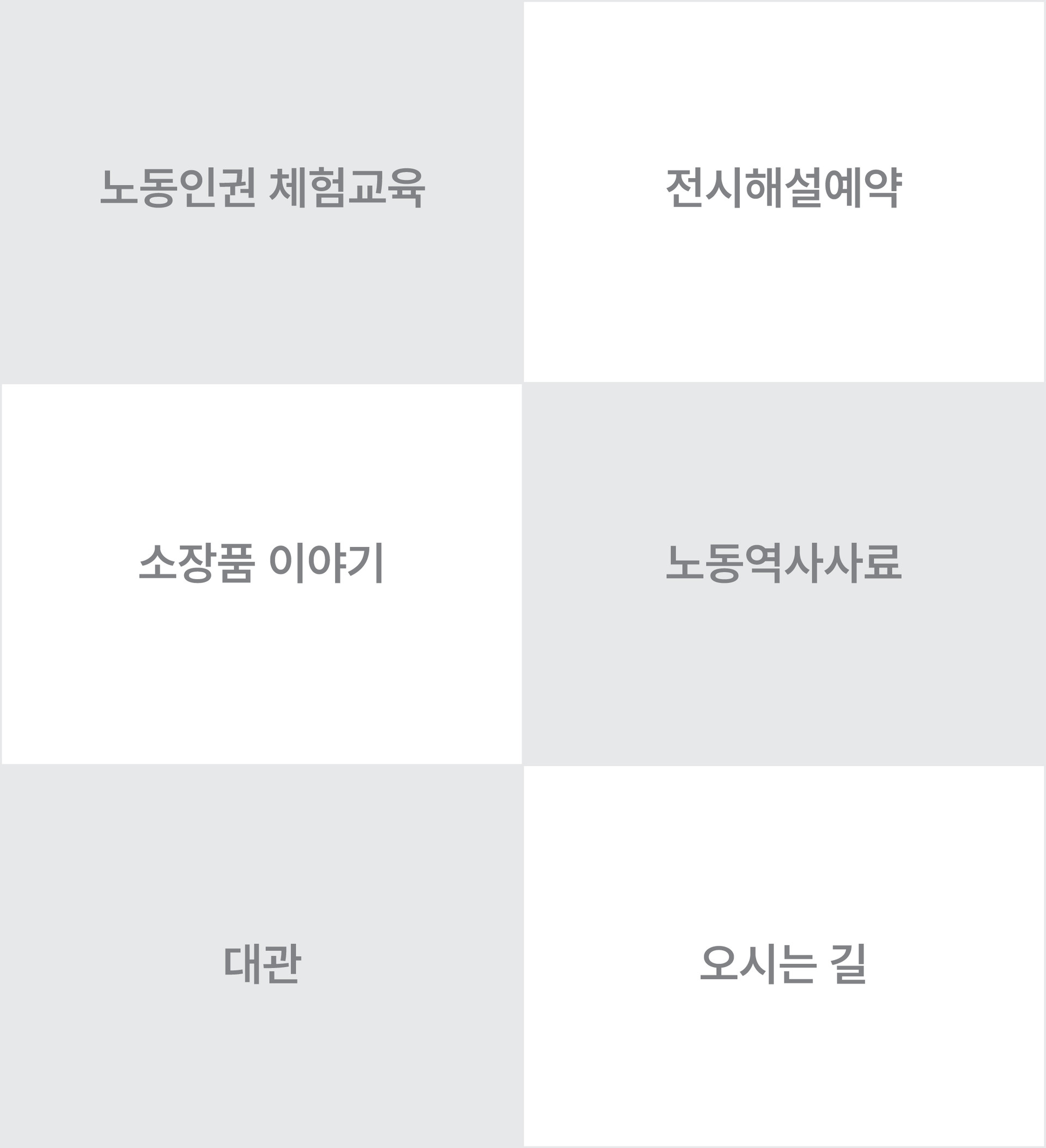1046x1148 pixels.
Task: Open 오시는 길 directions tile
Action: coord(784,957)
